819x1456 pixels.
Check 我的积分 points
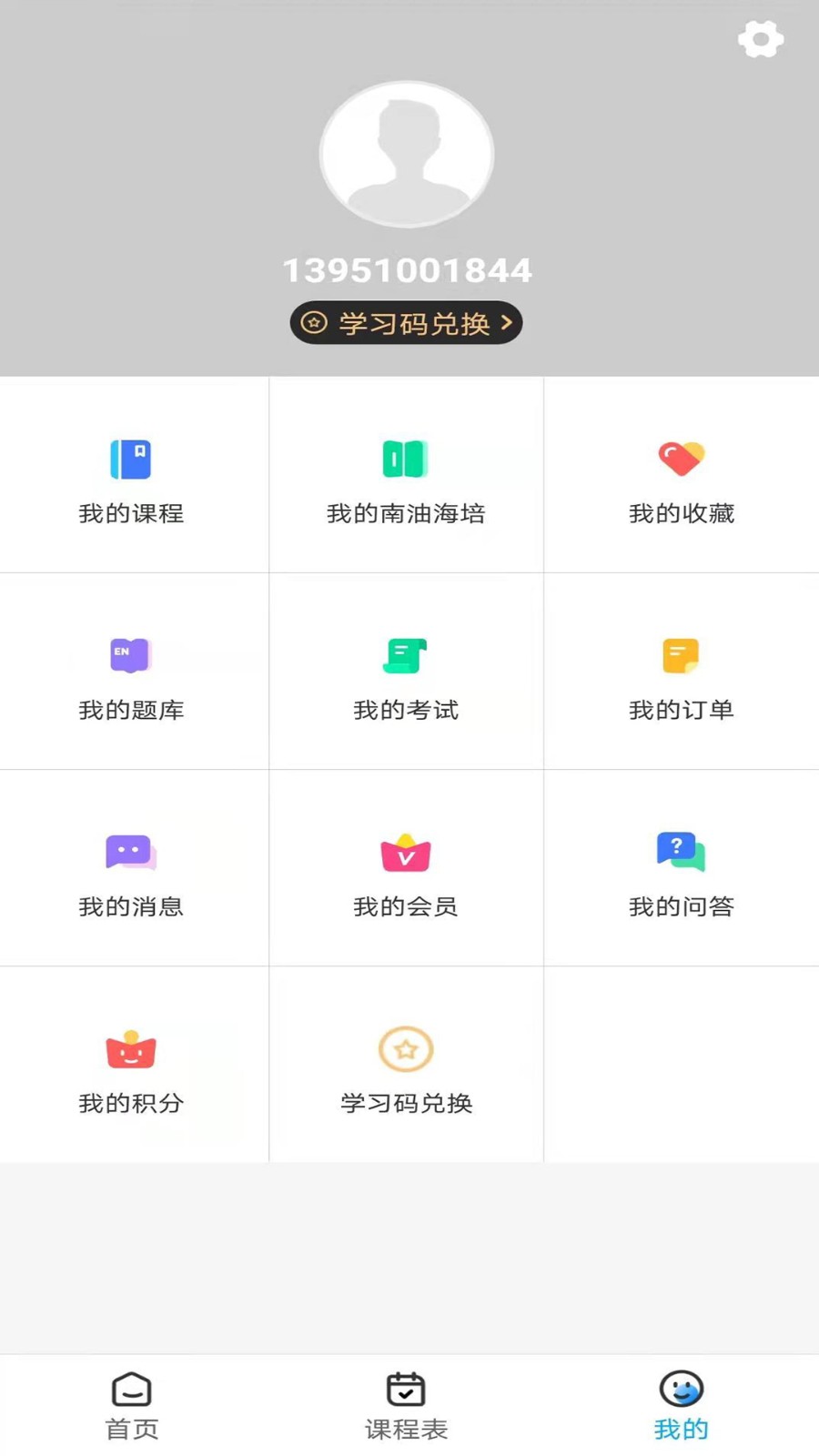pyautogui.click(x=131, y=1072)
